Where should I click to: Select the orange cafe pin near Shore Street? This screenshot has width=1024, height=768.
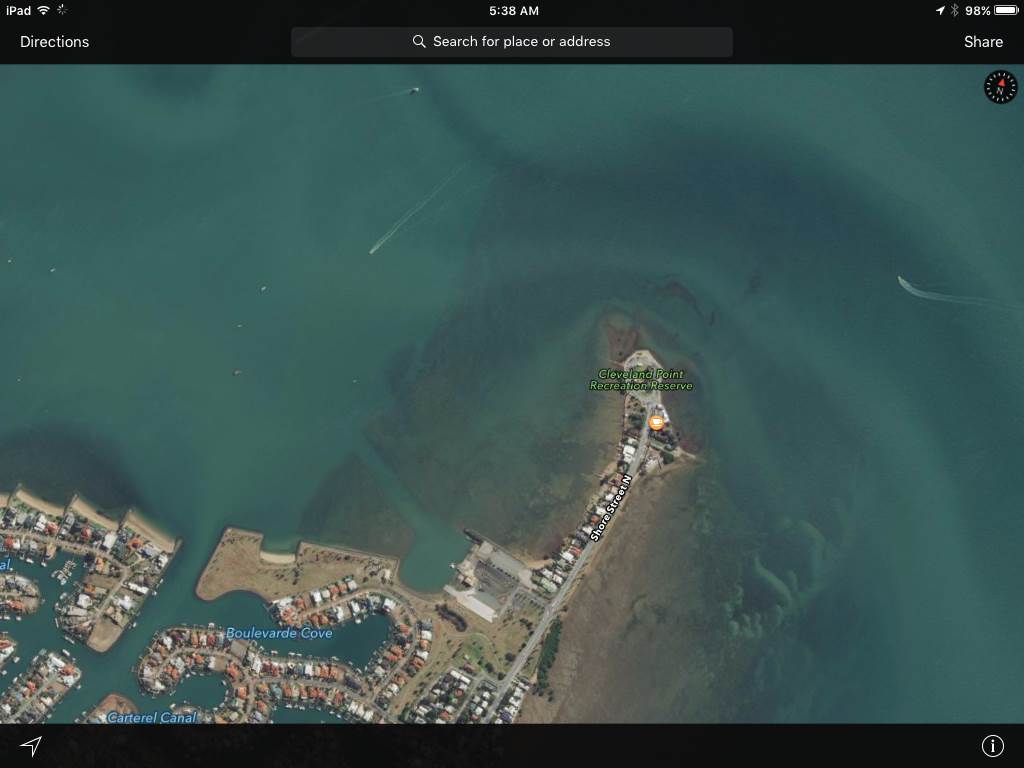point(656,422)
